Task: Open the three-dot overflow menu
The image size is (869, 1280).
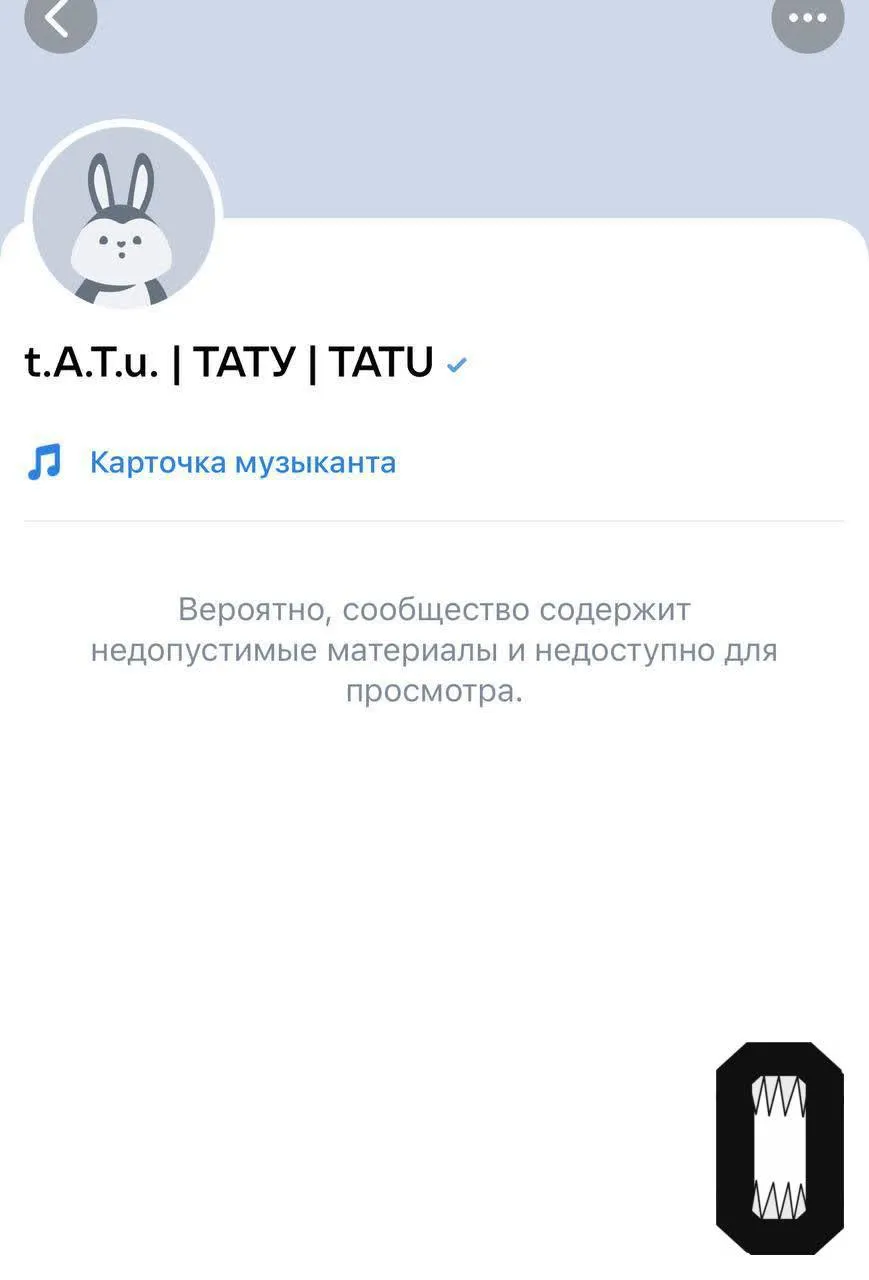Action: [807, 18]
